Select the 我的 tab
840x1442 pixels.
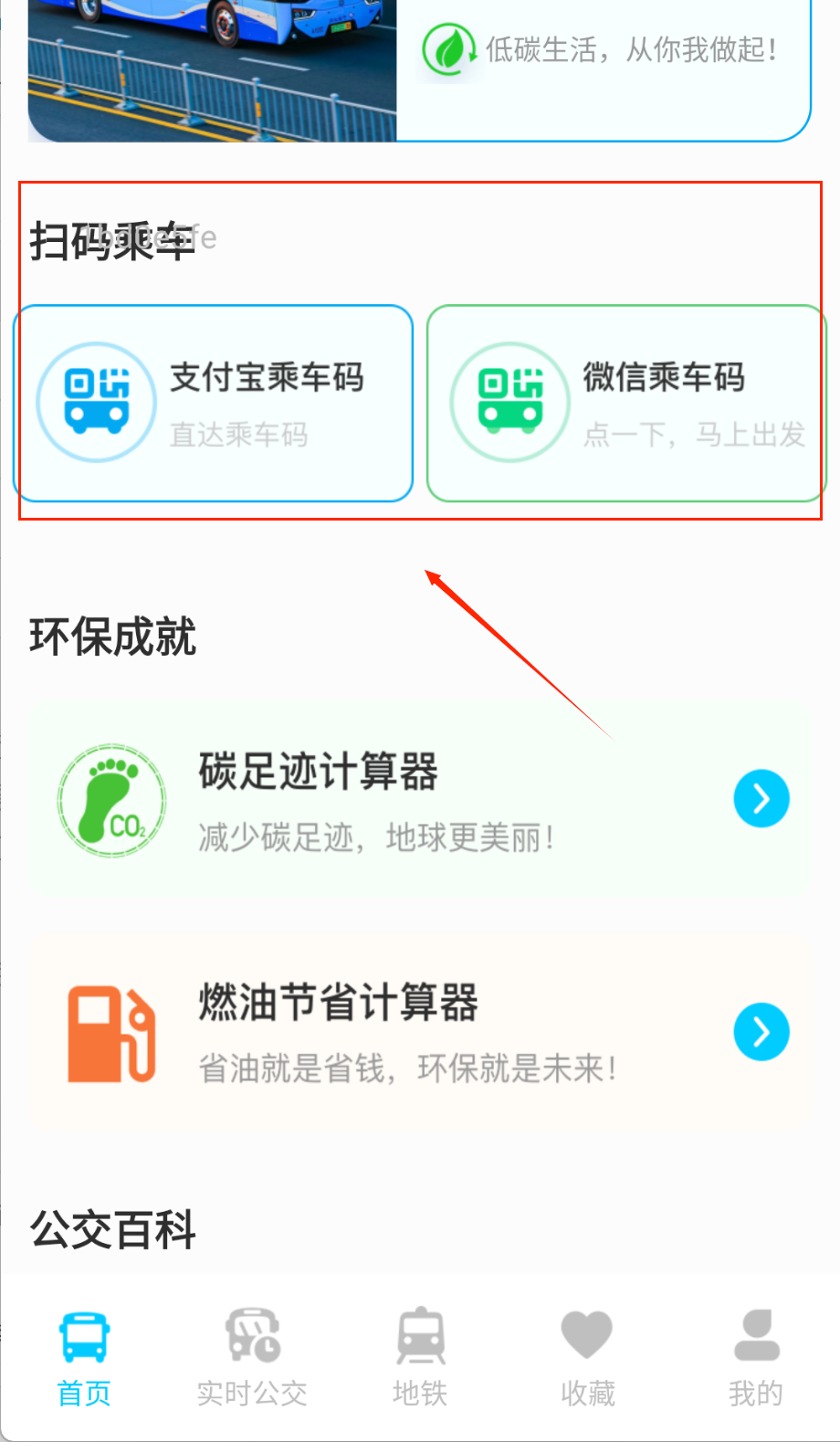(x=755, y=1357)
